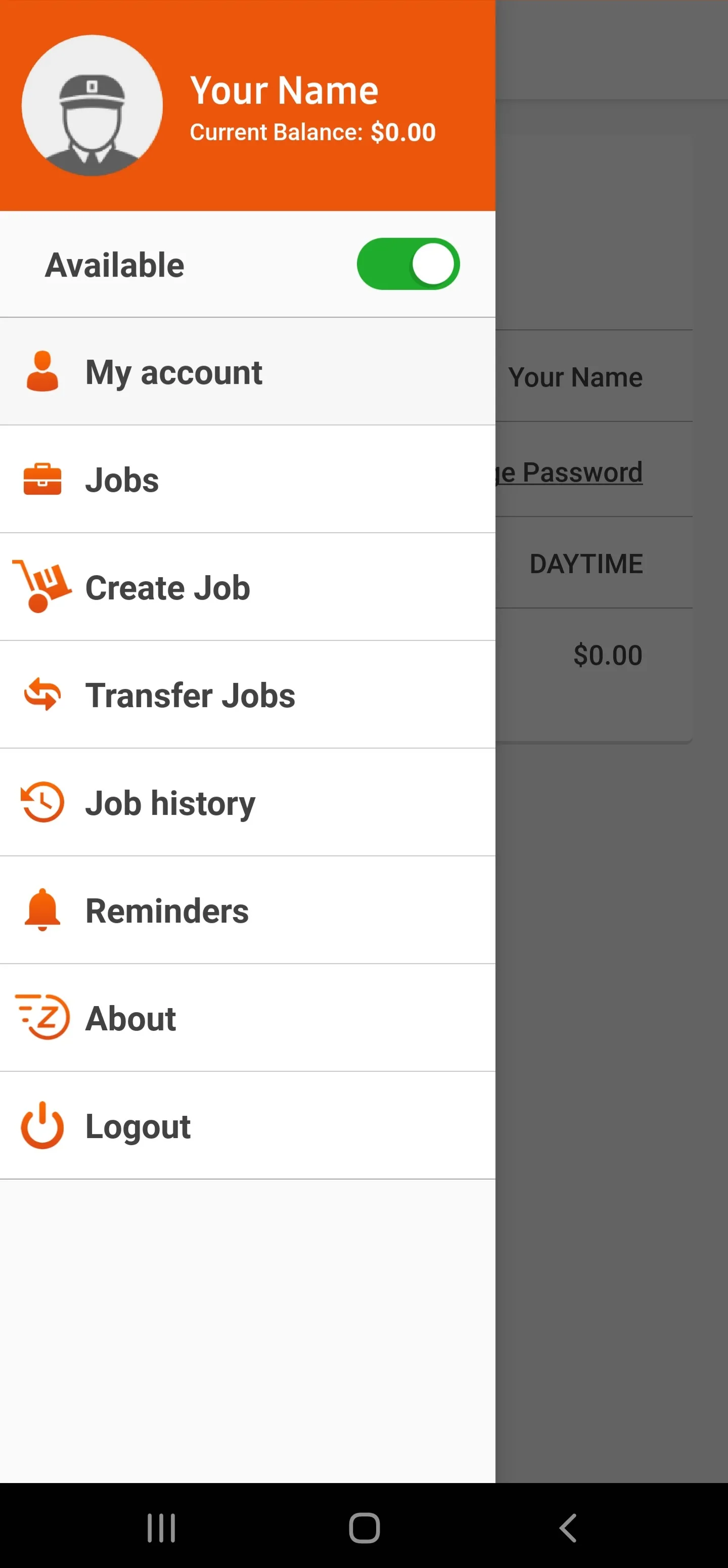Tap the system back button
This screenshot has width=728, height=1568.
[x=567, y=1527]
